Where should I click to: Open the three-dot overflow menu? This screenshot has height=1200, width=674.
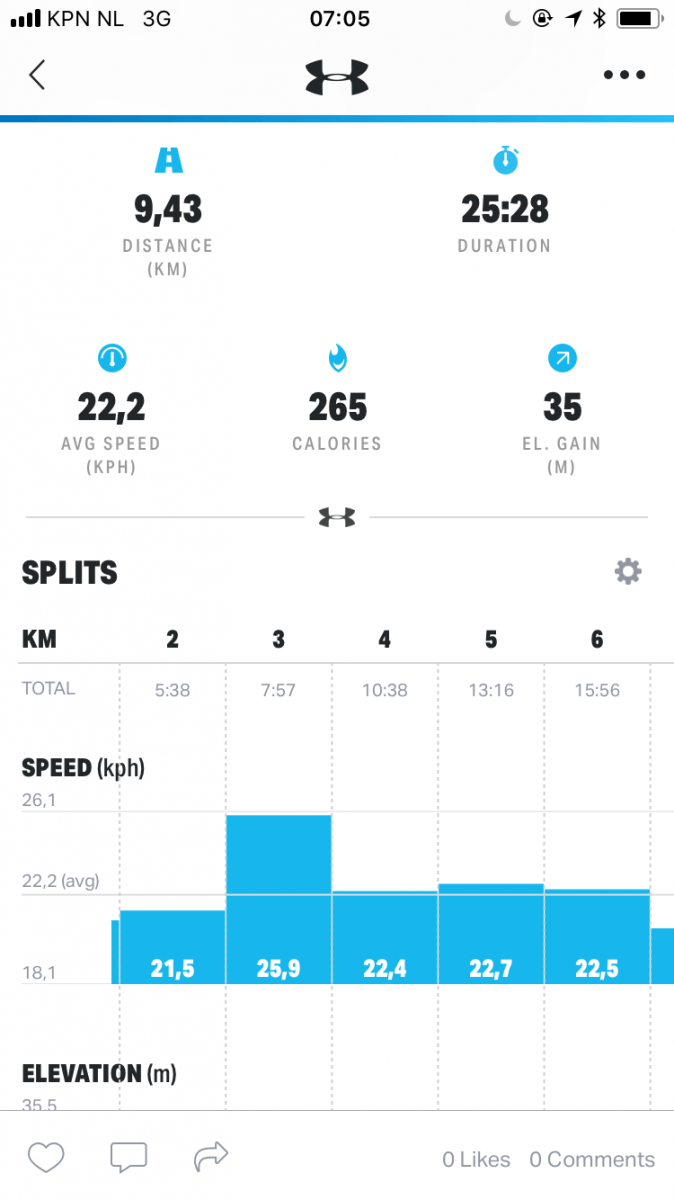tap(624, 75)
